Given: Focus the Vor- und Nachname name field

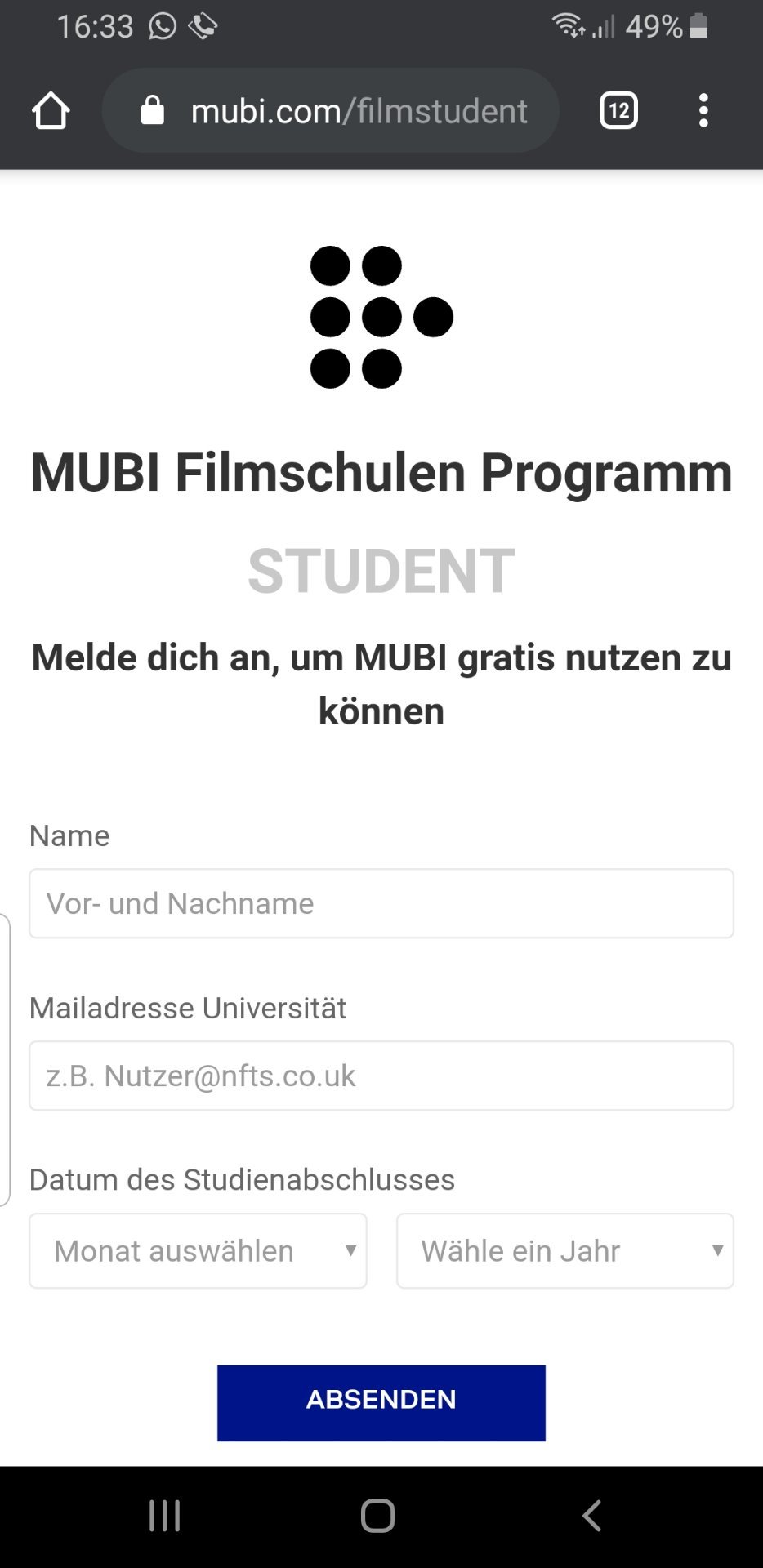Looking at the screenshot, I should (381, 903).
